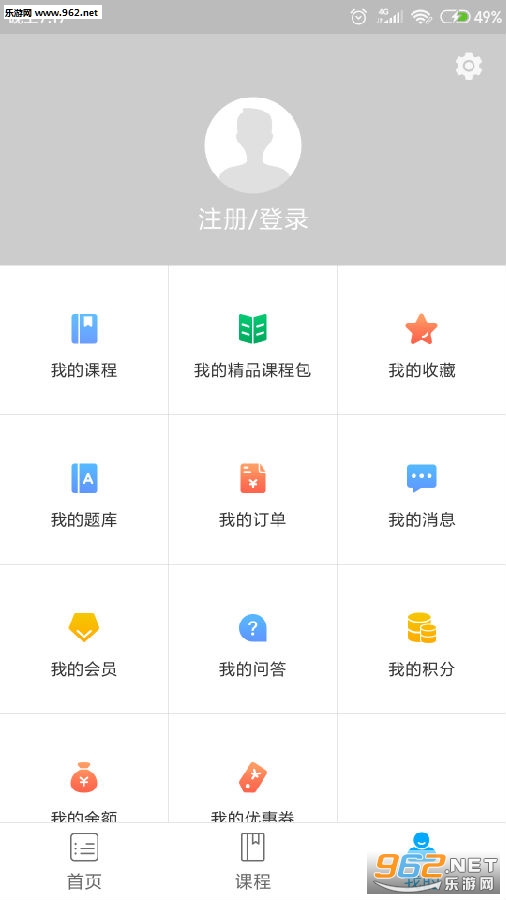Image resolution: width=506 pixels, height=900 pixels.
Task: Open 我的问答
Action: click(253, 639)
